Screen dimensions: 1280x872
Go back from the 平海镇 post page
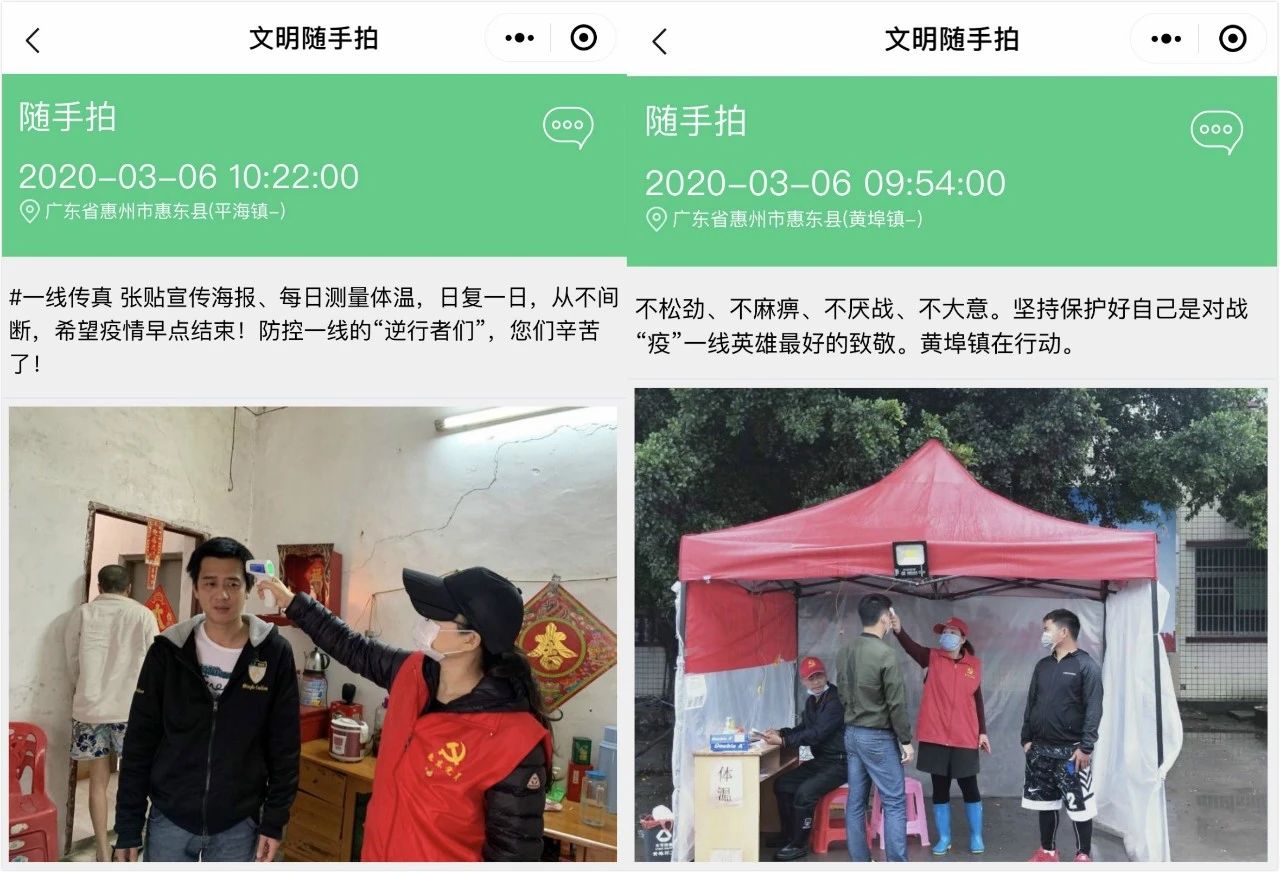[x=33, y=40]
